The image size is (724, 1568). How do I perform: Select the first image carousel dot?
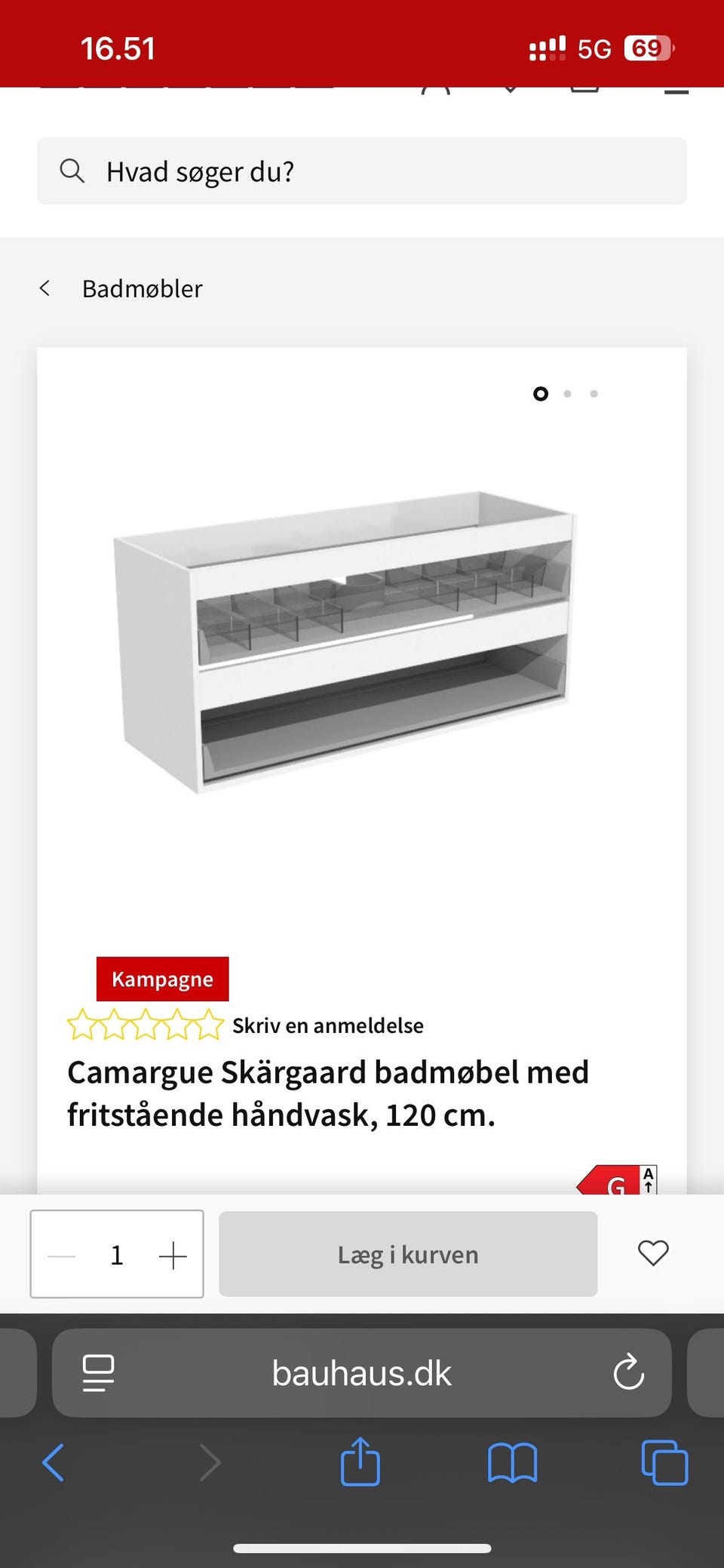coord(541,394)
